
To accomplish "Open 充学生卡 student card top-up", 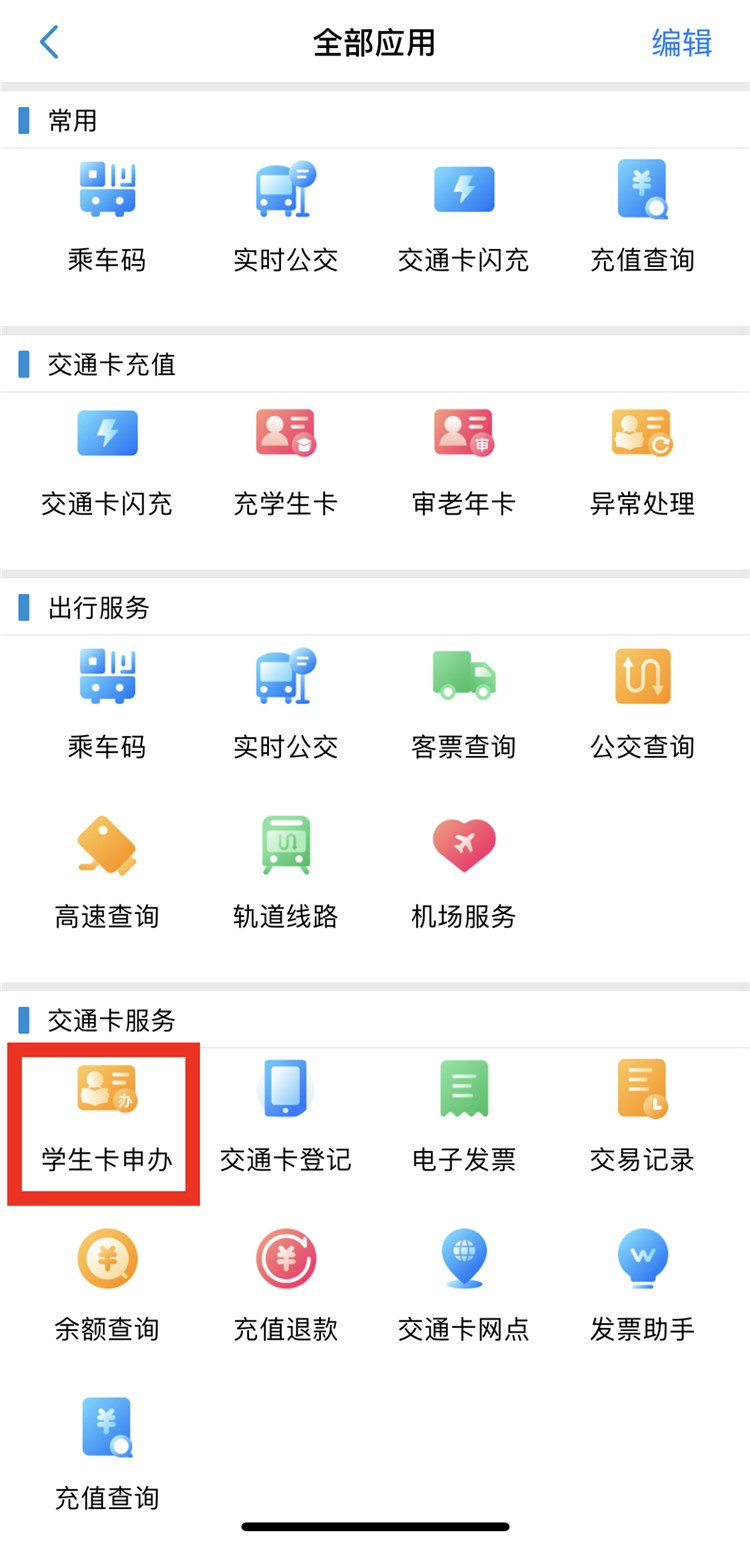I will click(x=285, y=460).
